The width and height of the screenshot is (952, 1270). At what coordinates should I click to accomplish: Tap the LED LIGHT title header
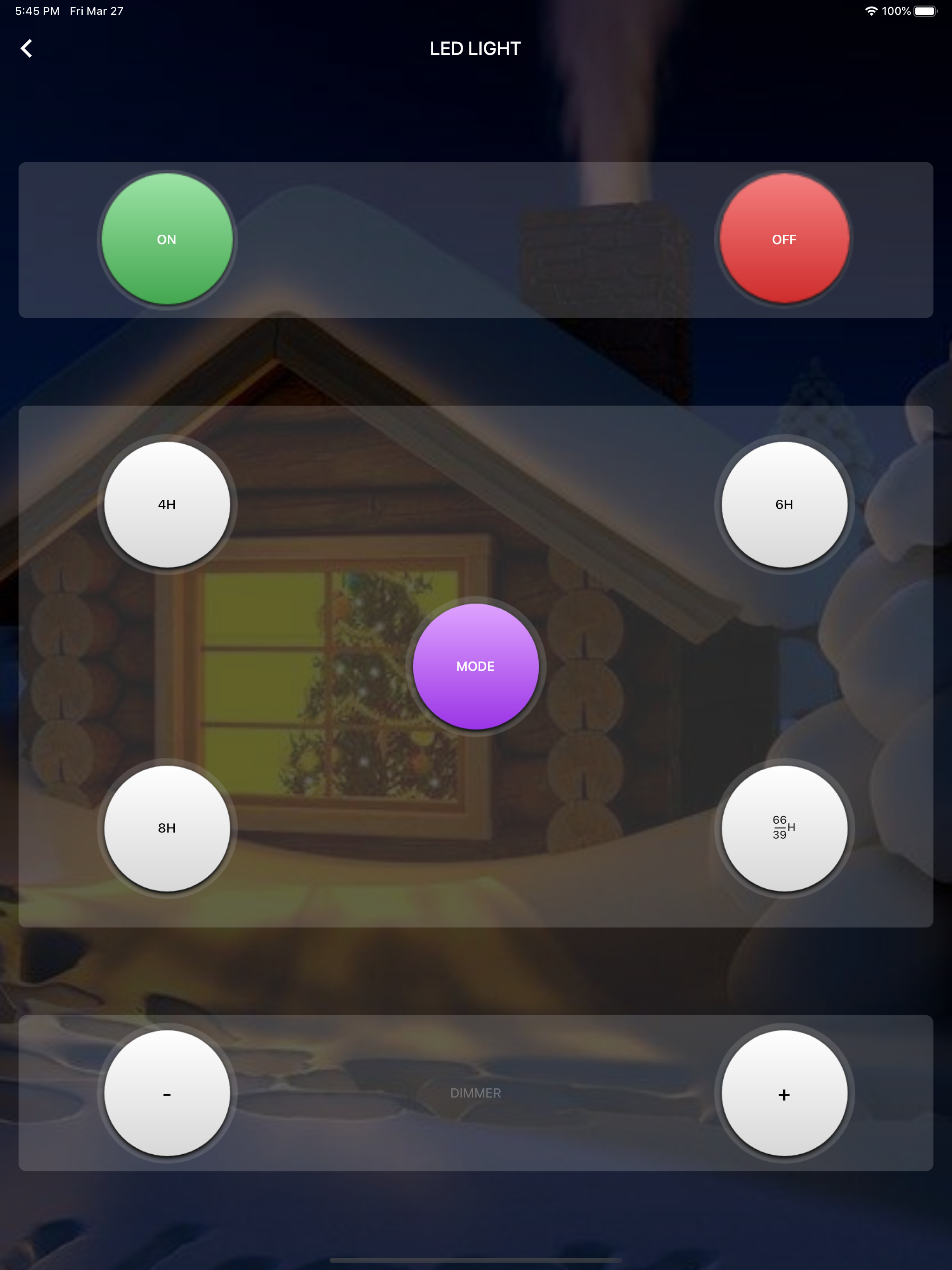(x=476, y=48)
